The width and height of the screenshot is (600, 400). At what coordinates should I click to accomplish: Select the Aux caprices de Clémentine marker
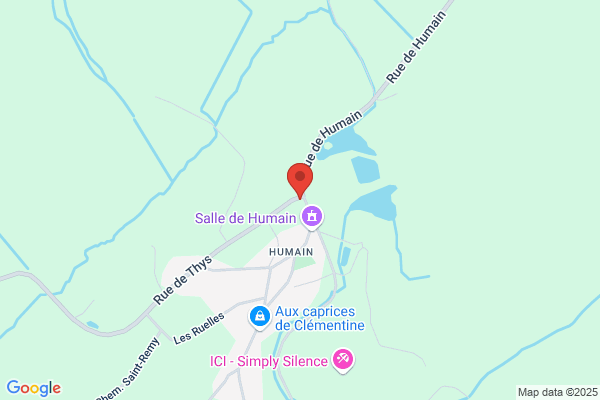tap(259, 317)
